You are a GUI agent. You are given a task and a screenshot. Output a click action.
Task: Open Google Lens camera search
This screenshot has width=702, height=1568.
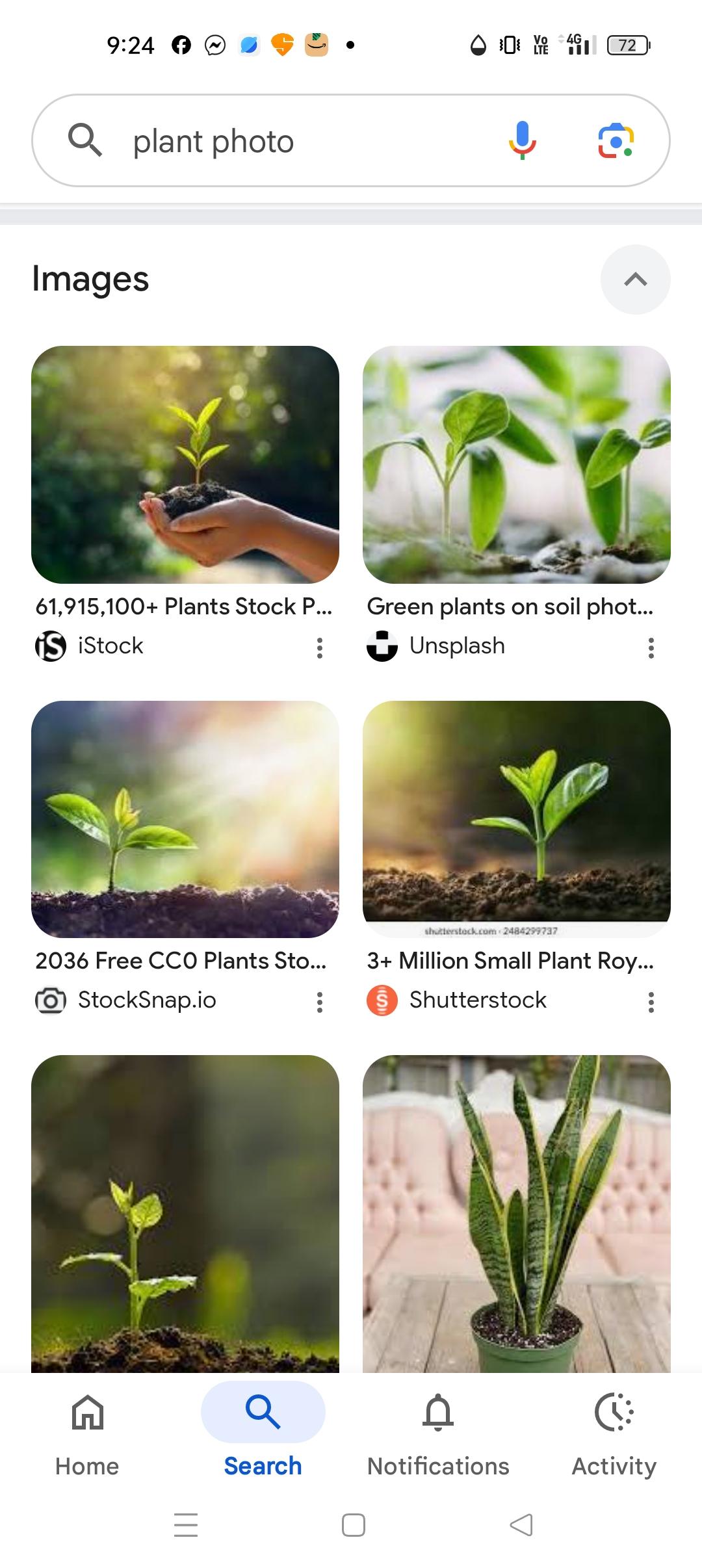click(x=616, y=140)
